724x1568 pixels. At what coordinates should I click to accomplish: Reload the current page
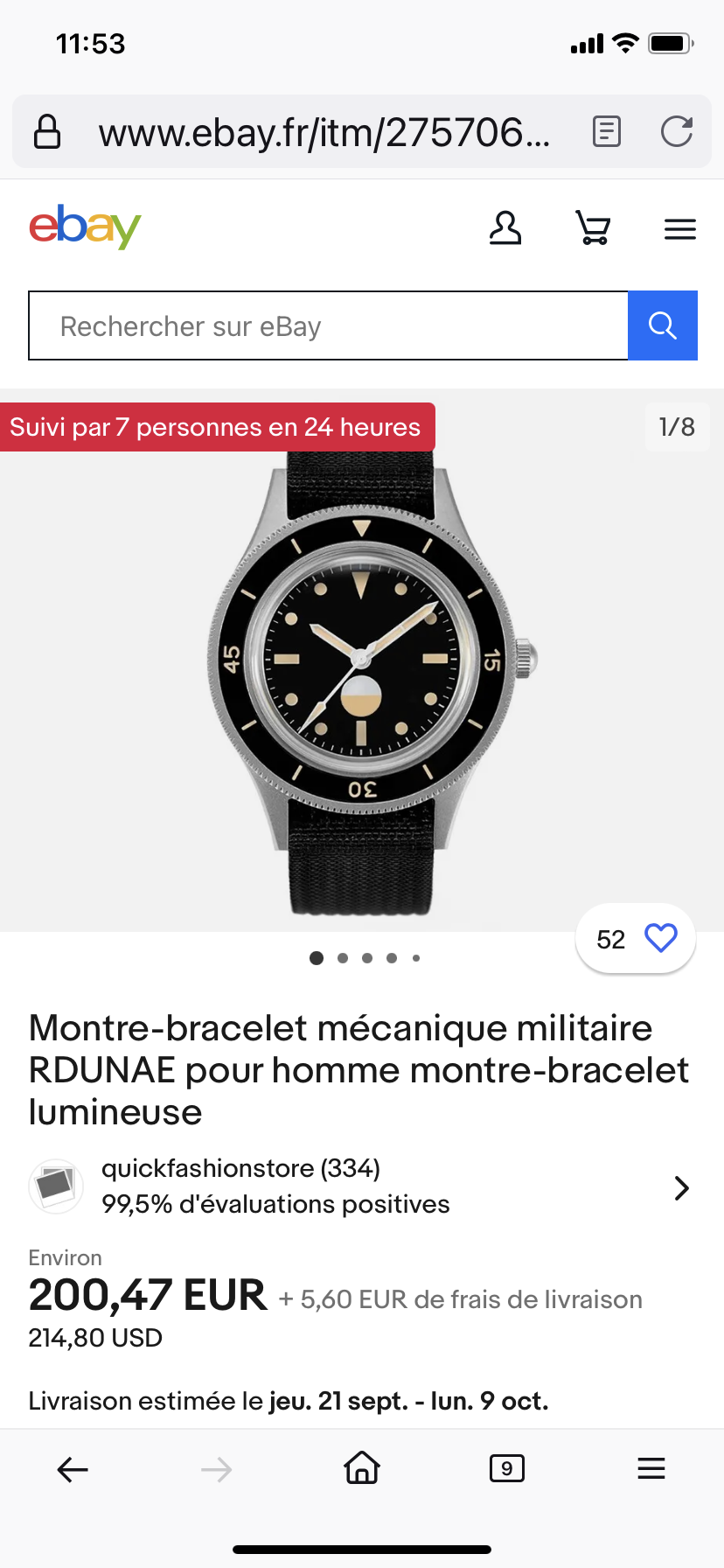click(676, 132)
